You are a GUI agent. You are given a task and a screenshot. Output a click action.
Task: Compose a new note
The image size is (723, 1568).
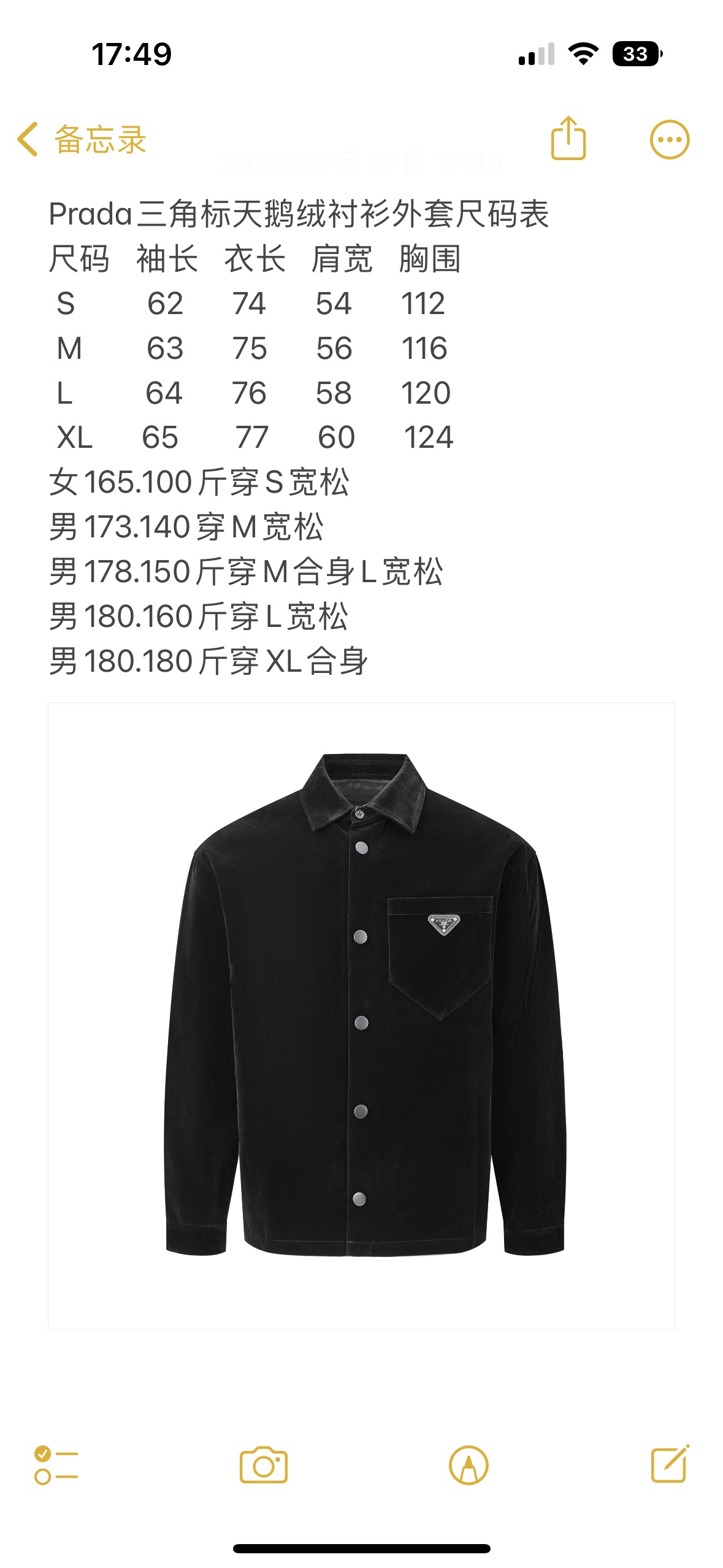coord(670,1464)
